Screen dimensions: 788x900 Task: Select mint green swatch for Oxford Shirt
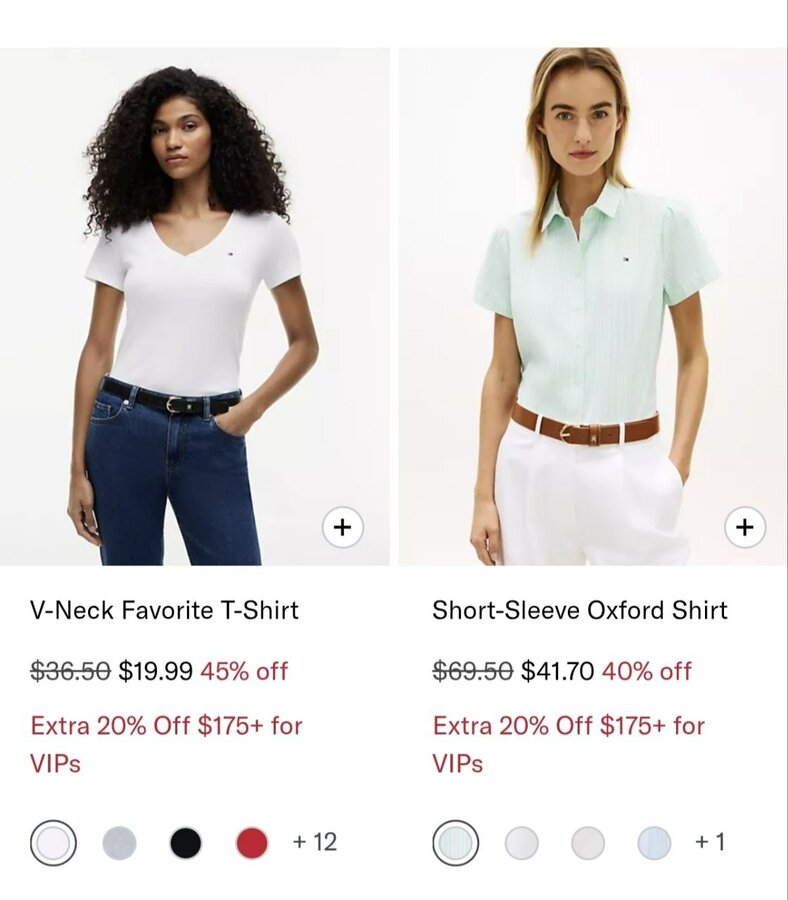[x=455, y=843]
